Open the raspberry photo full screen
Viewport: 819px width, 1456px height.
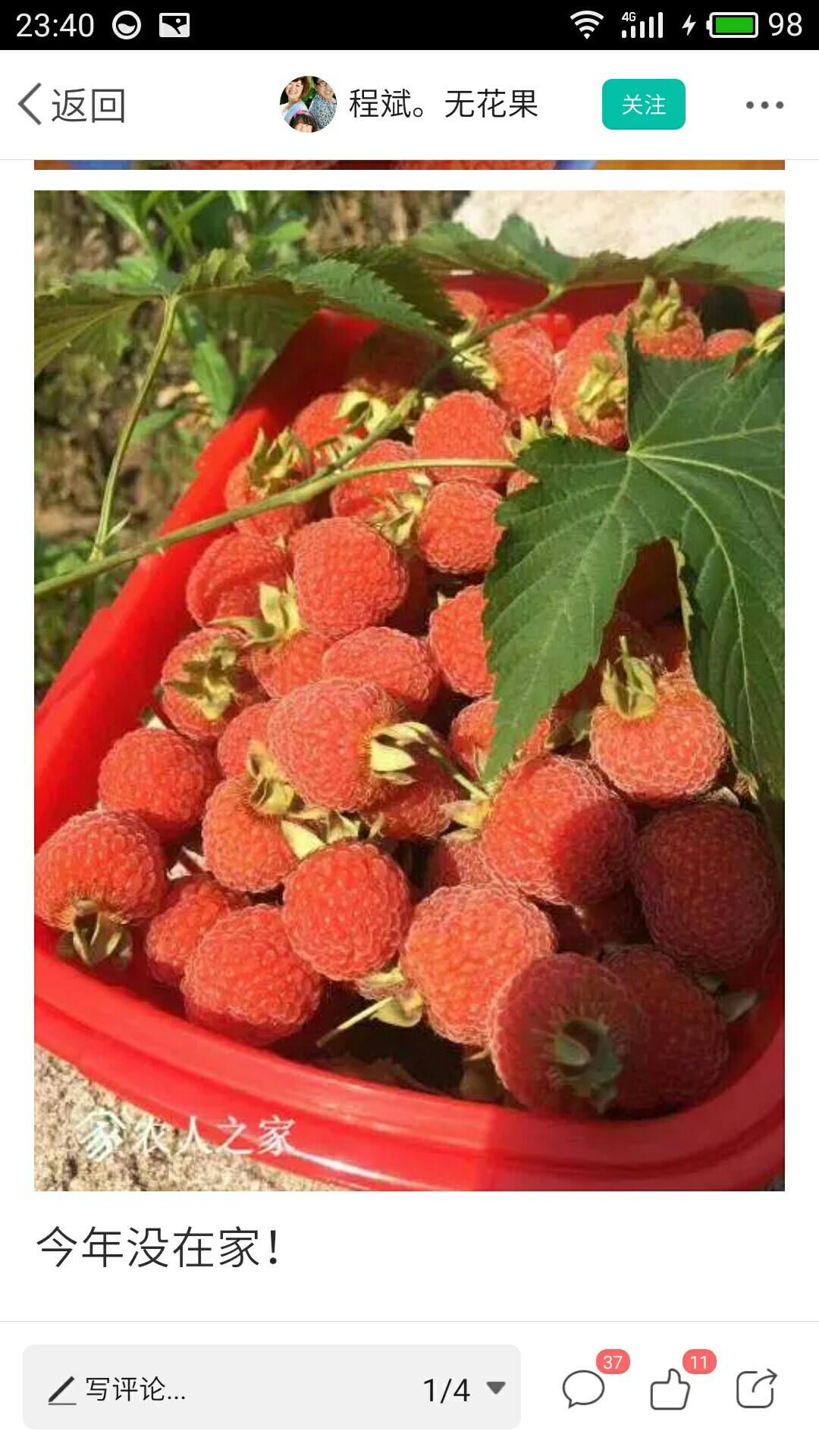pyautogui.click(x=409, y=690)
